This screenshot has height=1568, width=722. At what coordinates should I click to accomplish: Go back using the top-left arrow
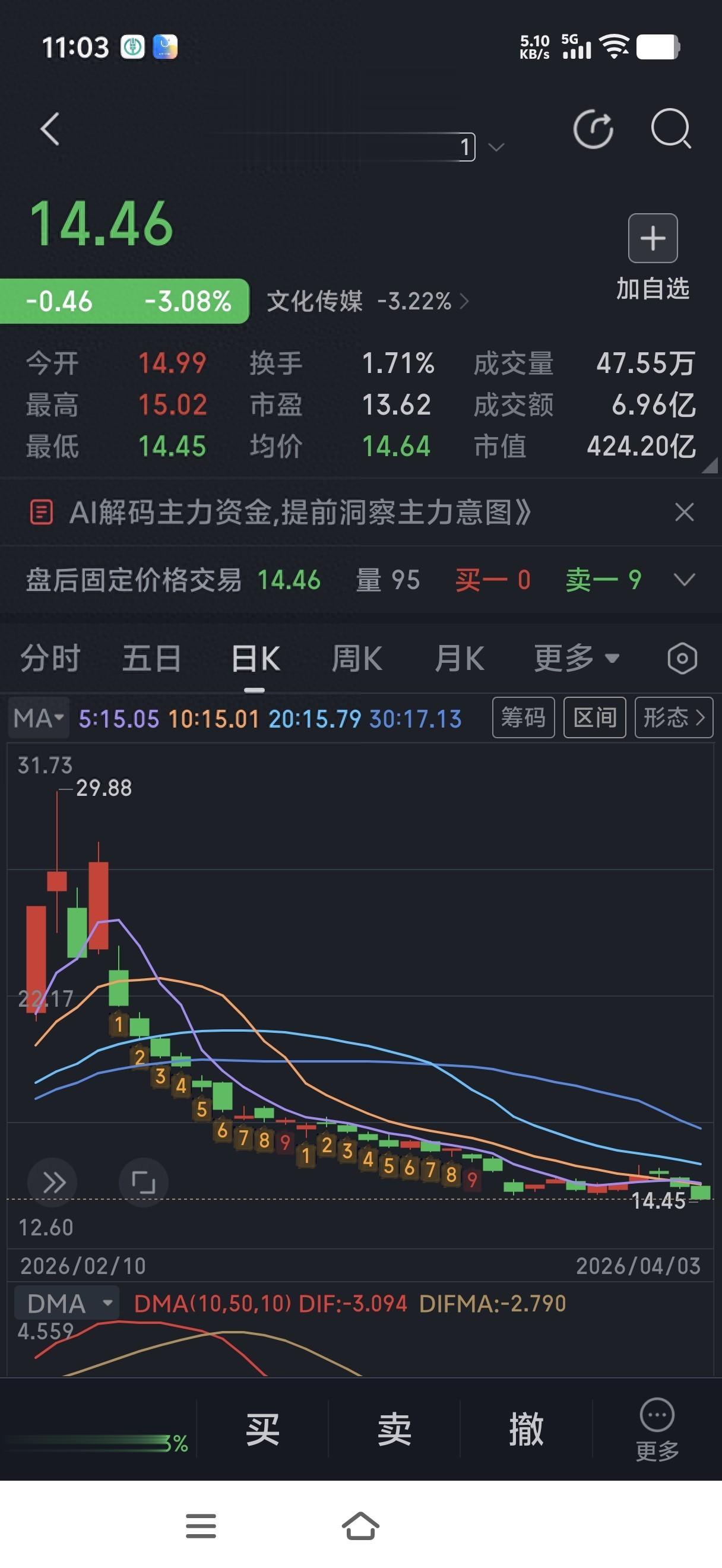(x=50, y=129)
